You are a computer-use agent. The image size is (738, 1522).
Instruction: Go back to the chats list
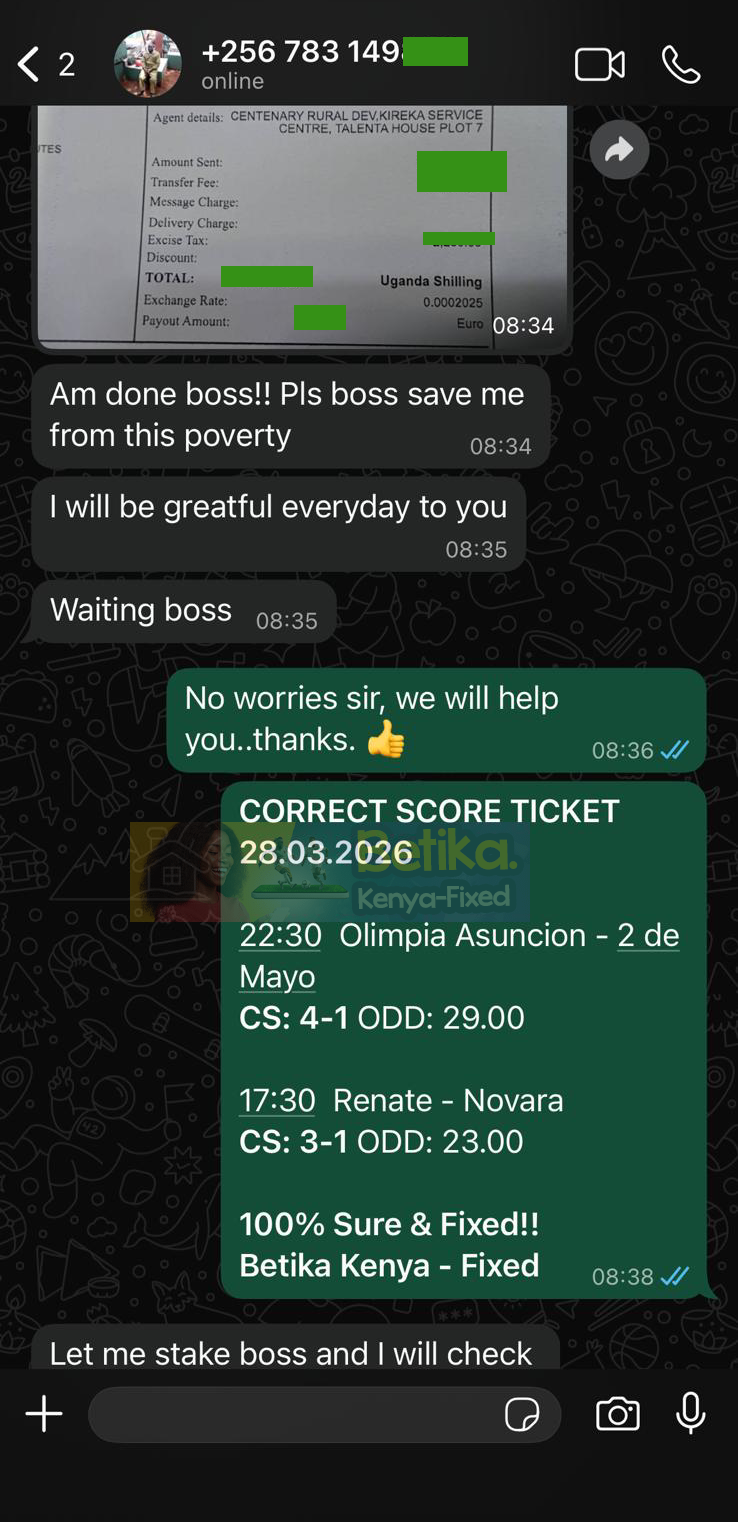(27, 62)
